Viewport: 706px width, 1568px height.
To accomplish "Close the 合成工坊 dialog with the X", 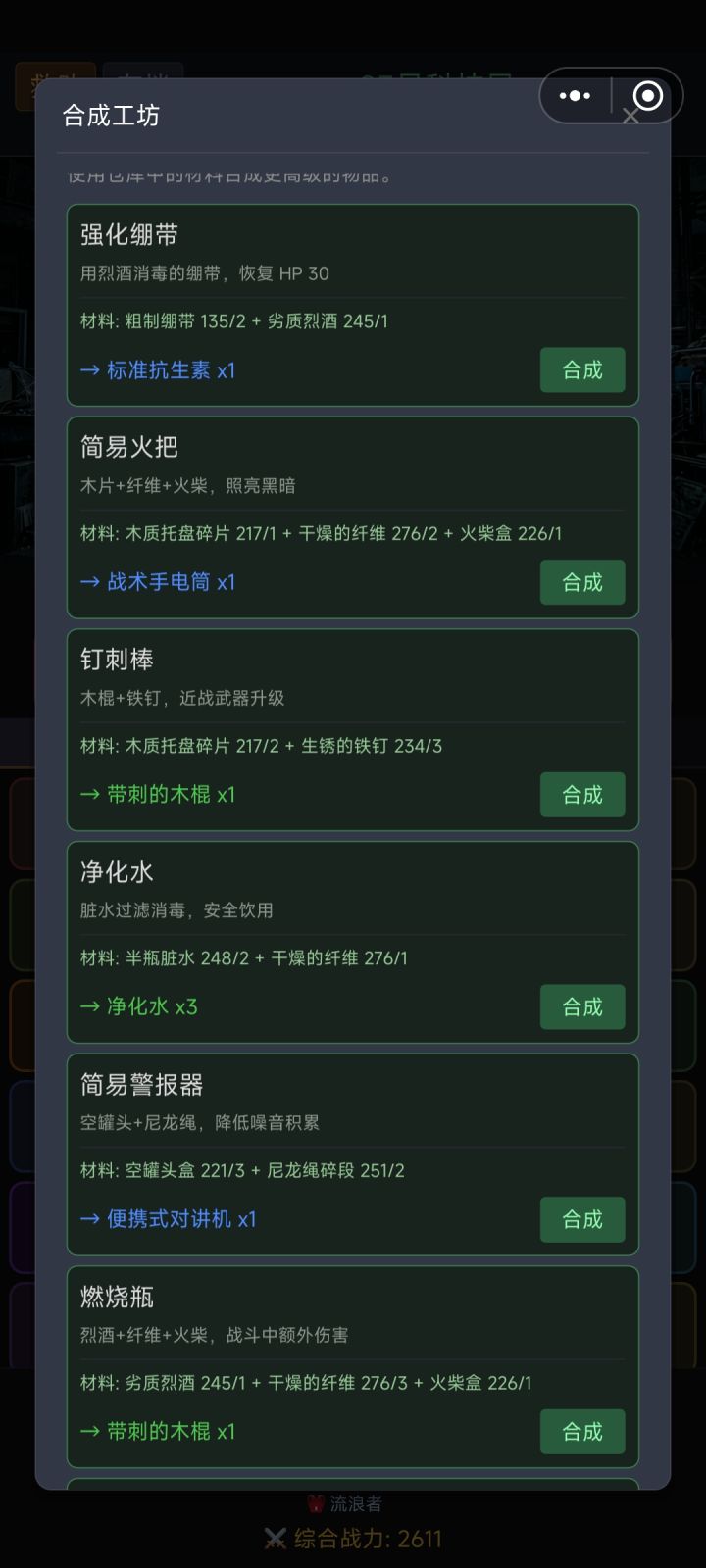I will click(632, 116).
